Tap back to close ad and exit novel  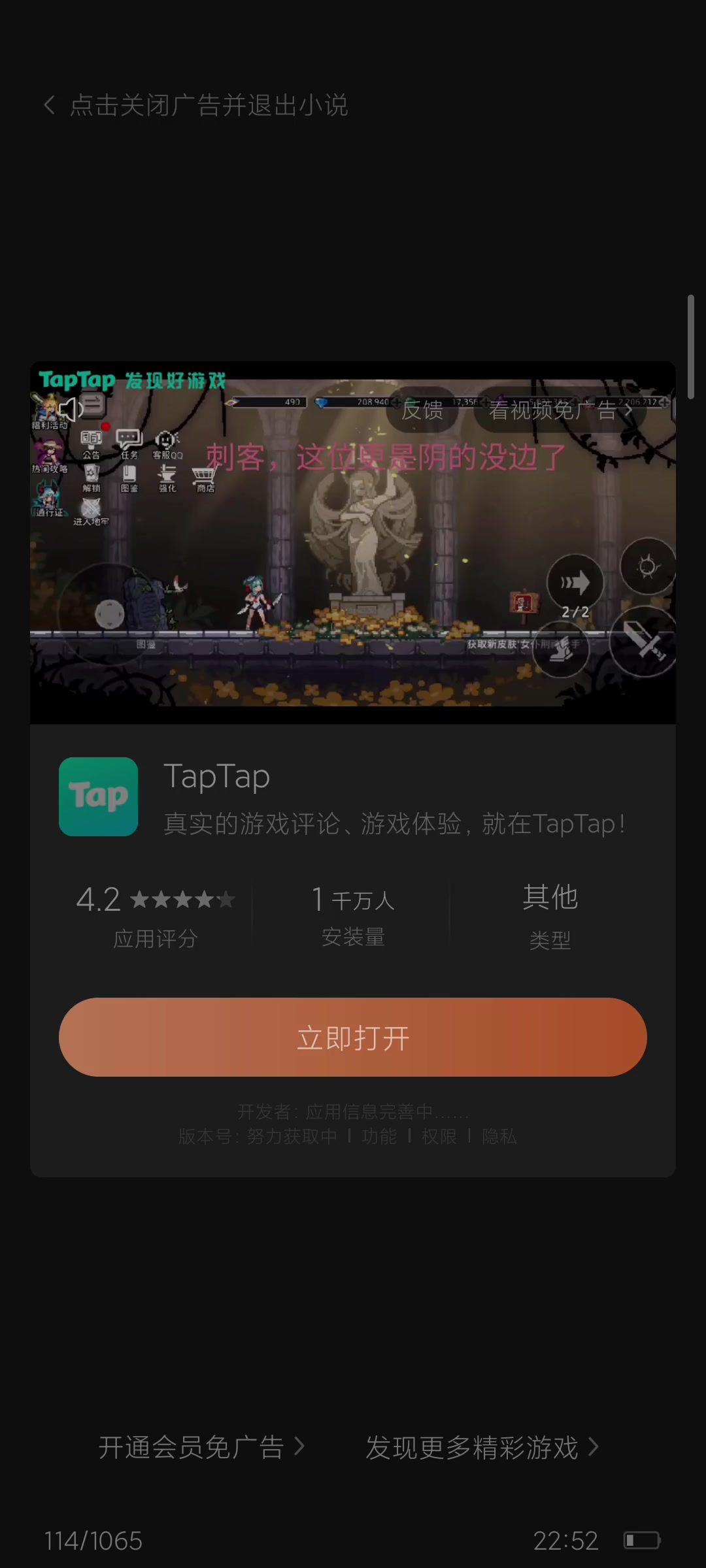(196, 105)
